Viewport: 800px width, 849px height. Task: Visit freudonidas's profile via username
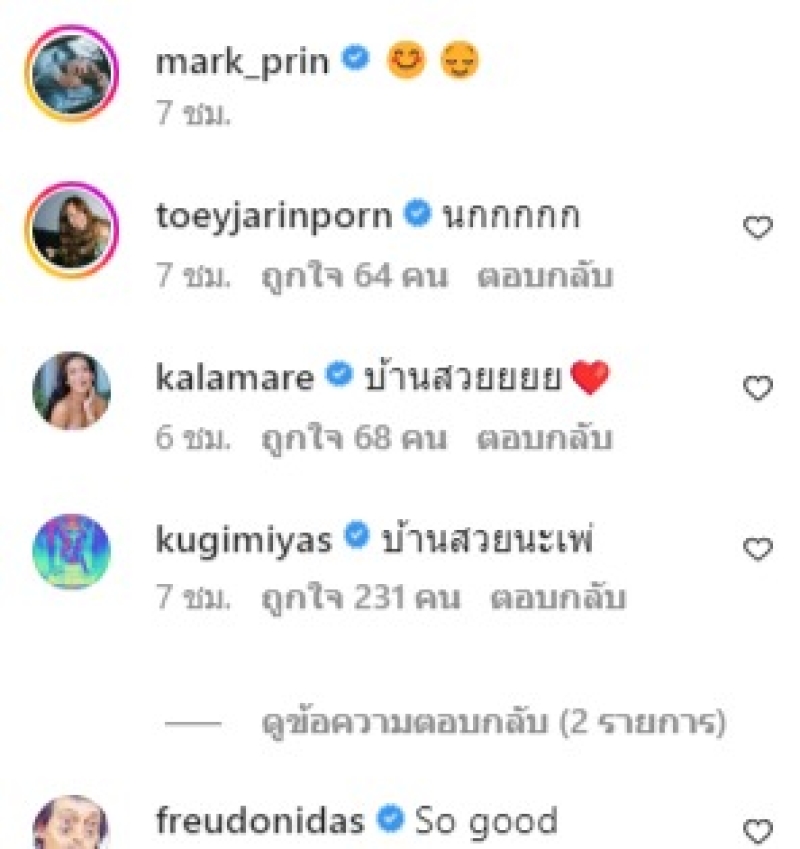(x=261, y=822)
